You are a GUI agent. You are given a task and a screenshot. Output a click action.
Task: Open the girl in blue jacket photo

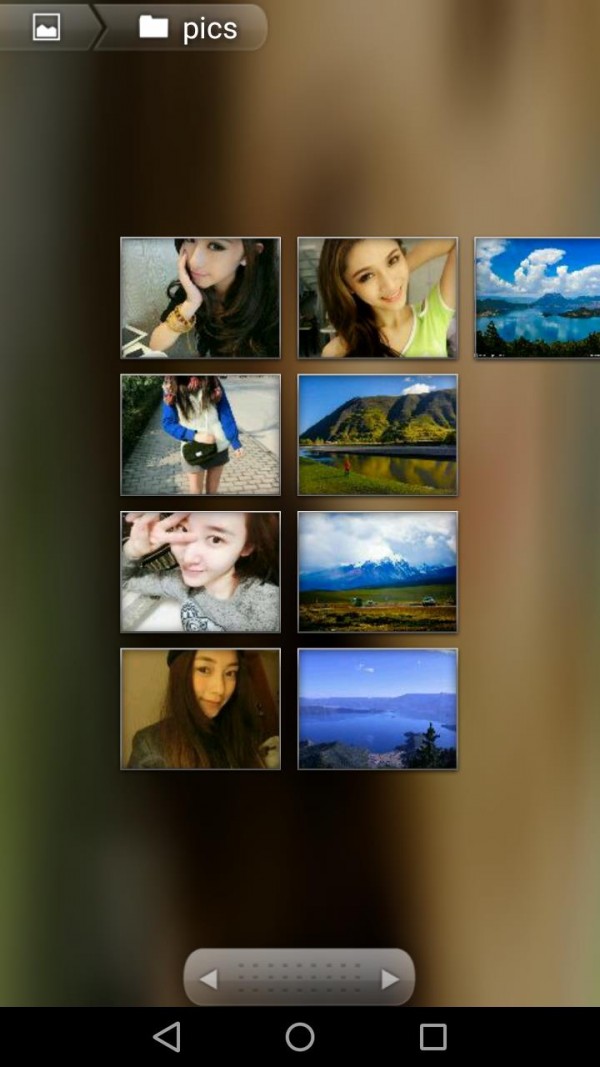(200, 434)
